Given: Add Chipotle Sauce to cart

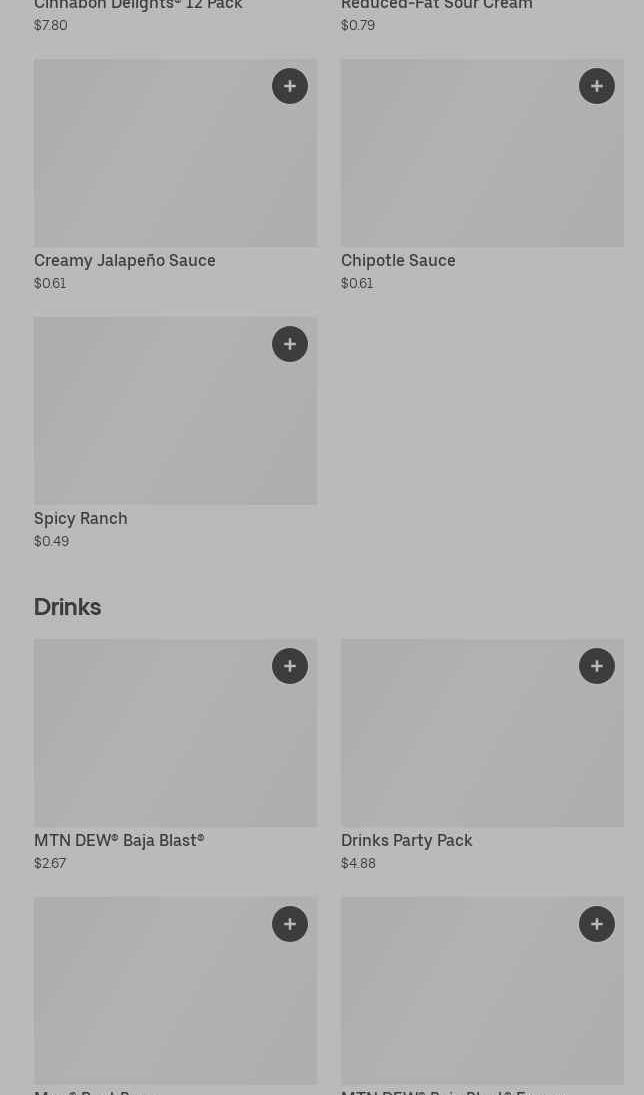Looking at the screenshot, I should point(597,86).
